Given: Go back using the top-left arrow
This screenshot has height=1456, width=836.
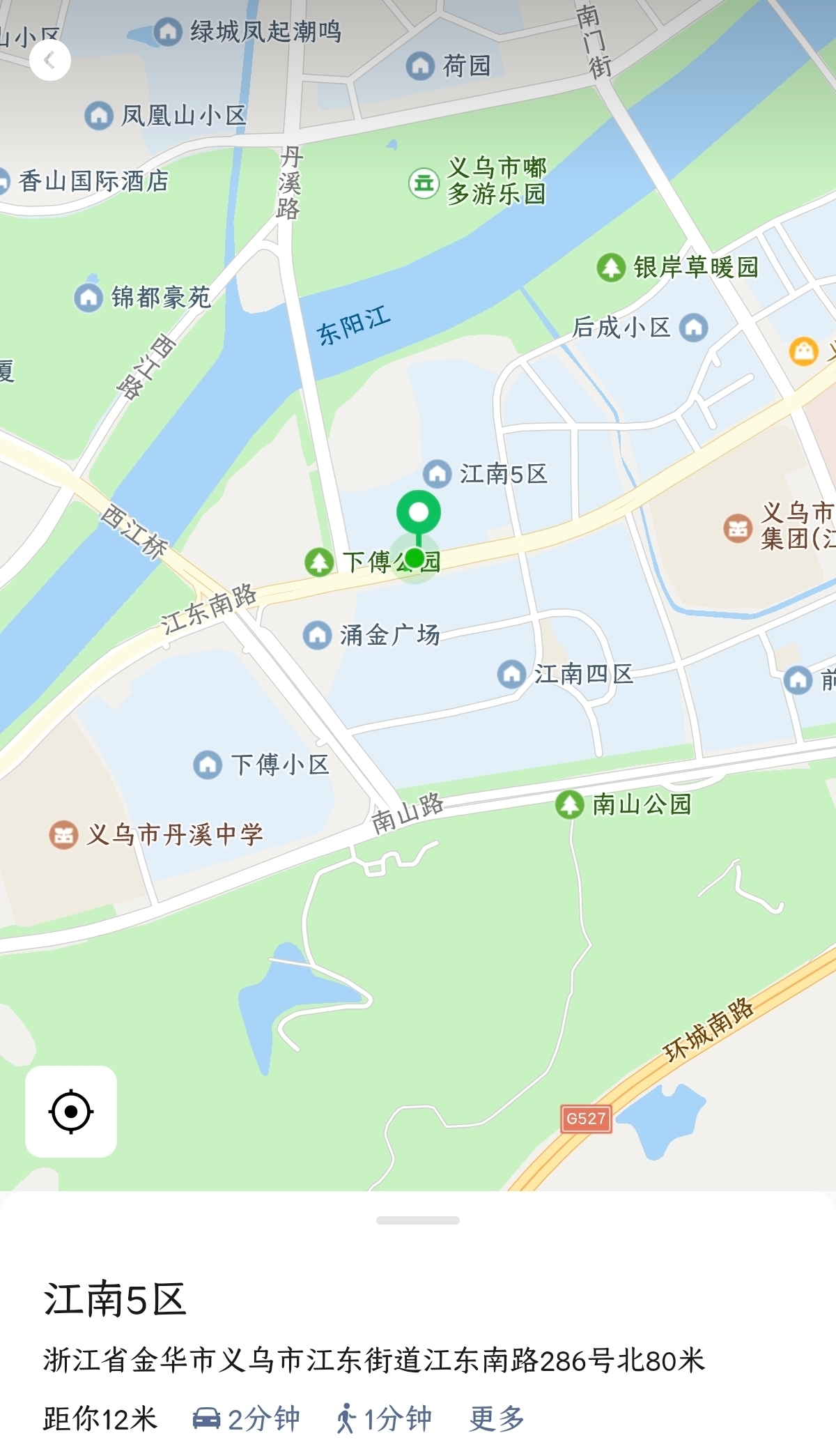Looking at the screenshot, I should click(49, 61).
